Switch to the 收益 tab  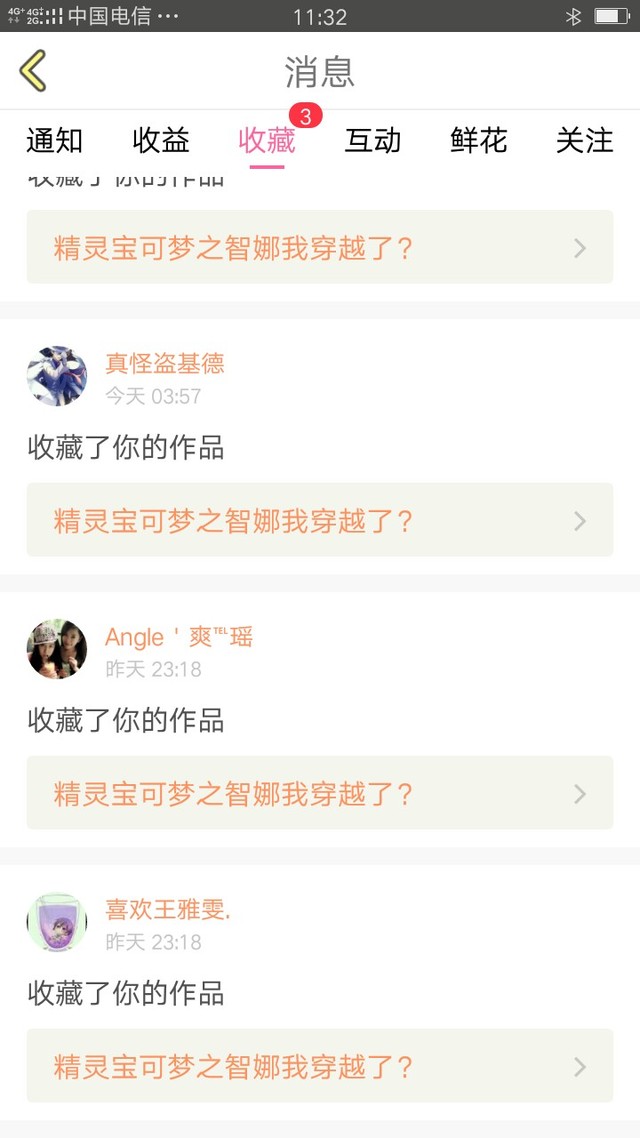(x=161, y=141)
